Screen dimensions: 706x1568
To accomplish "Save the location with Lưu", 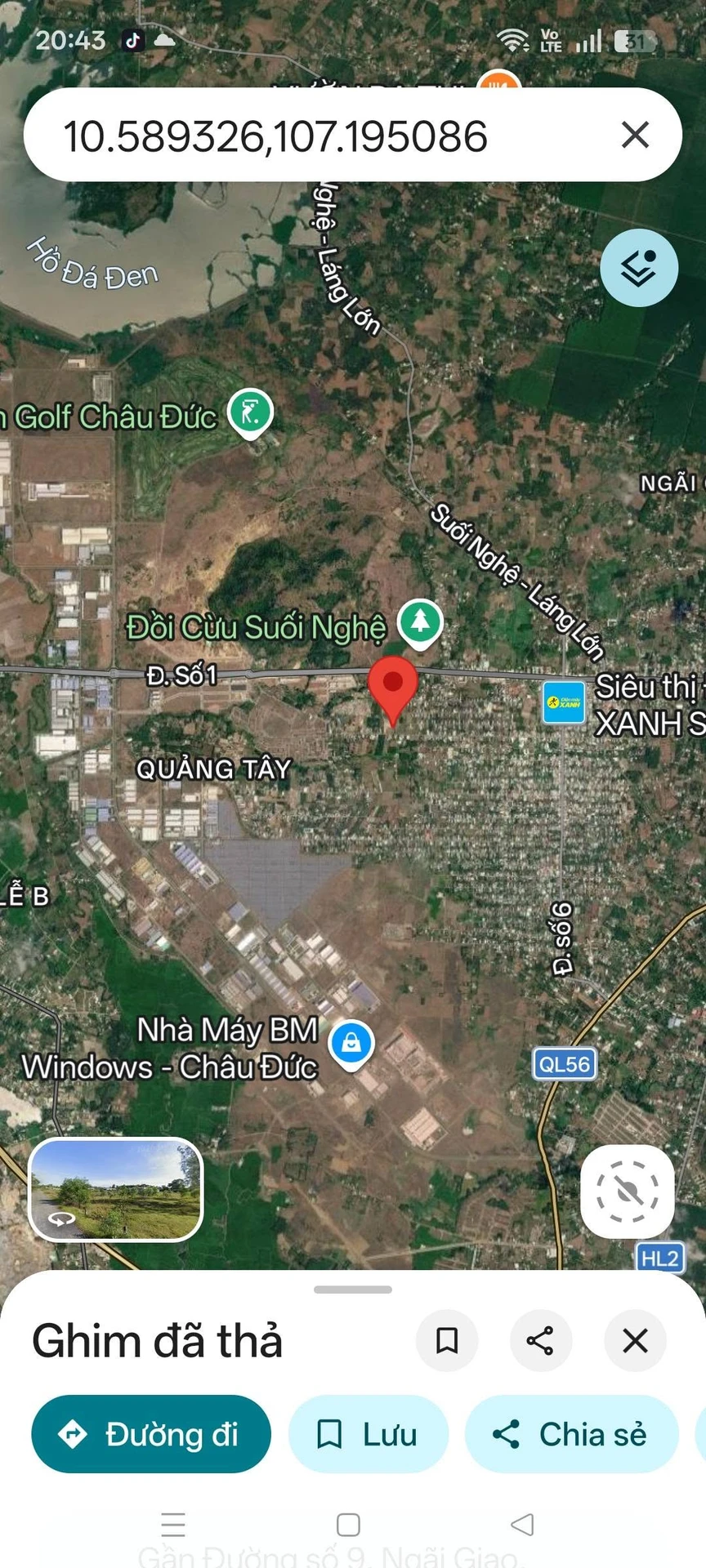I will pyautogui.click(x=369, y=1434).
